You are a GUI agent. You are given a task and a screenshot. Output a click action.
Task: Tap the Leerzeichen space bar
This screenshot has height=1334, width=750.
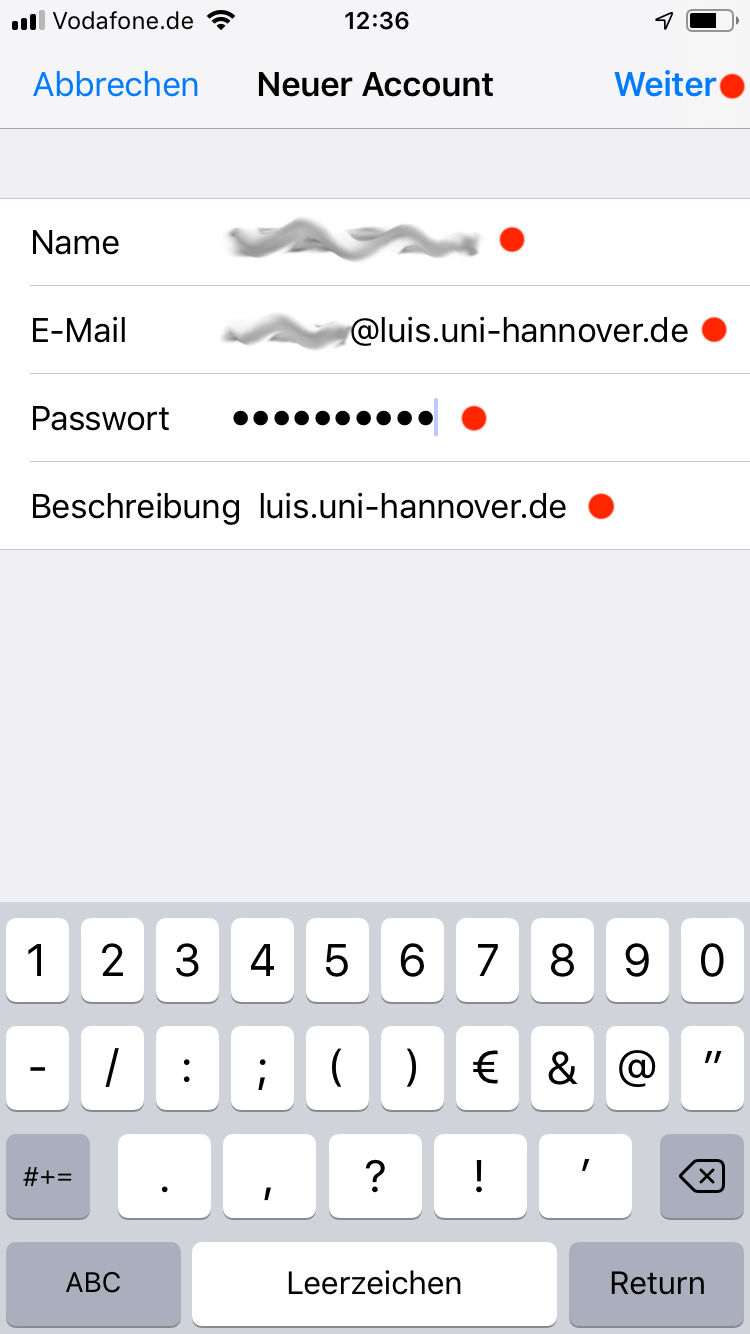(374, 1283)
